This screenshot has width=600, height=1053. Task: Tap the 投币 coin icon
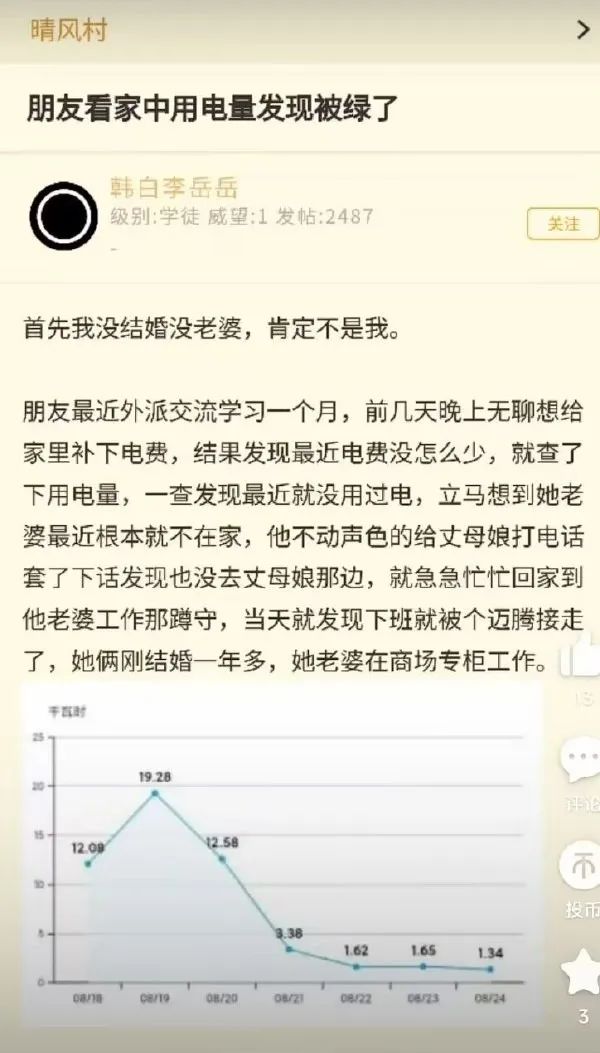(x=582, y=866)
